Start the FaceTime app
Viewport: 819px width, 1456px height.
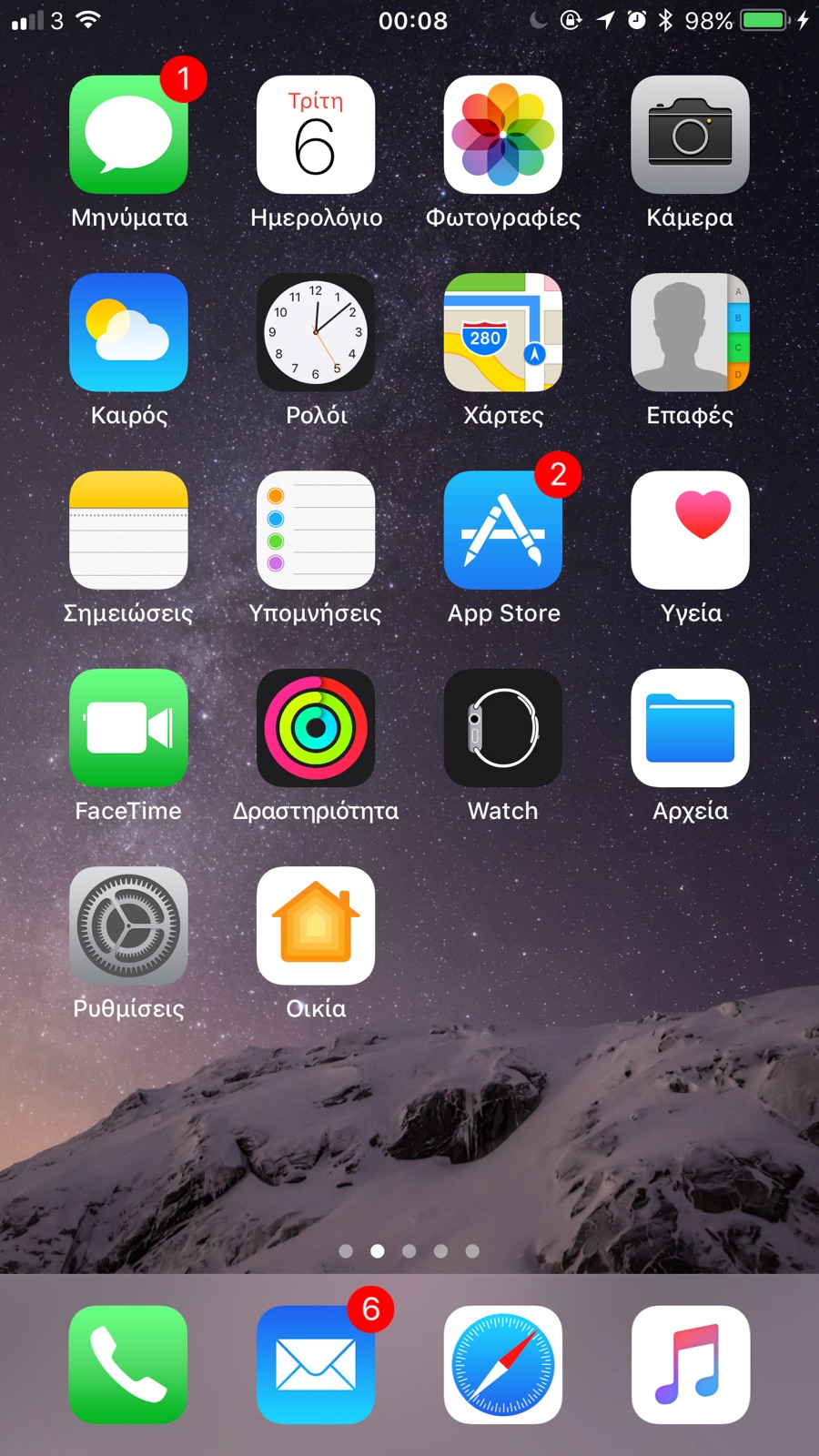[x=128, y=728]
